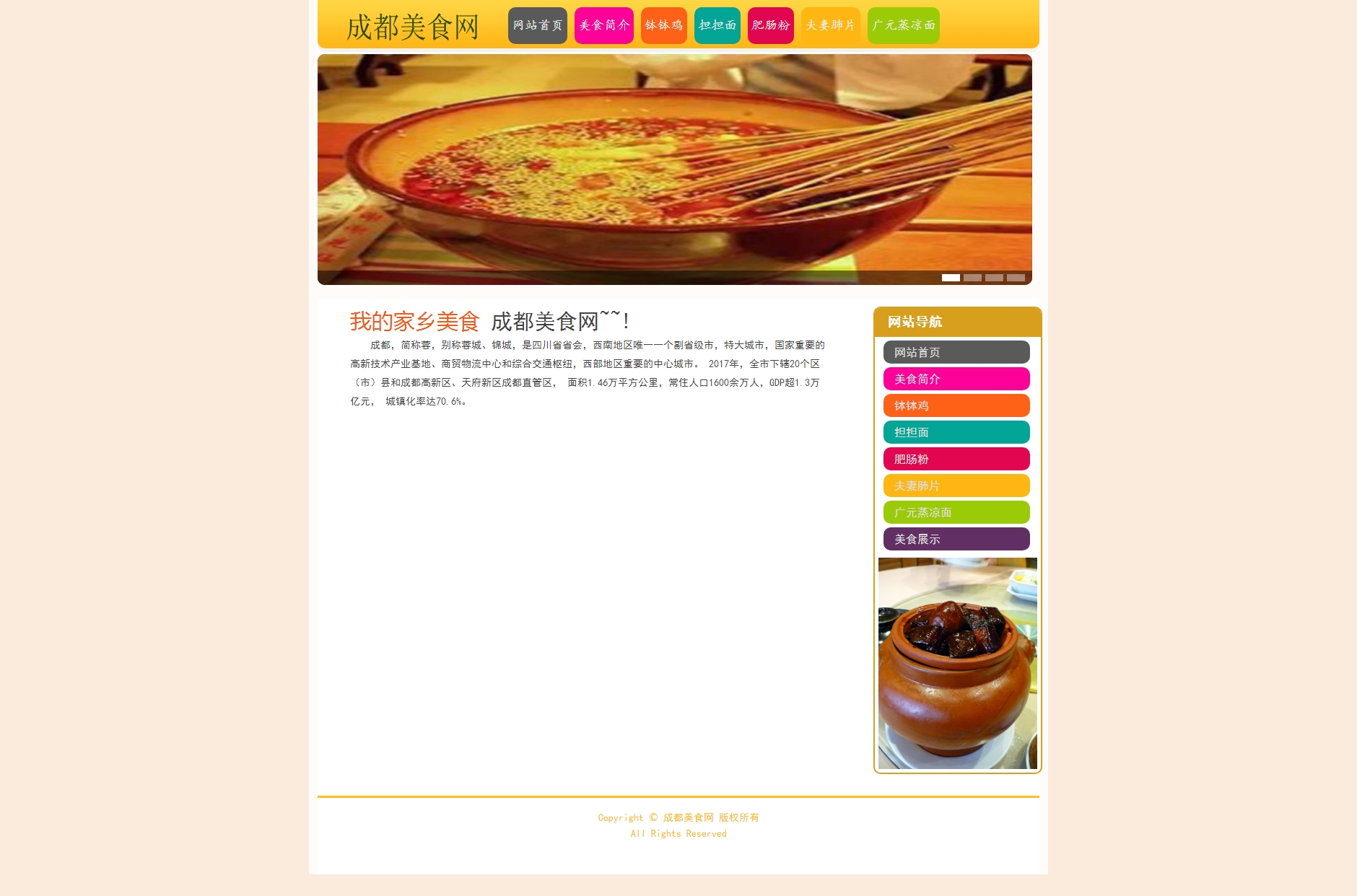Choose 钵钵鸡 from the sidebar list
Screen dimensions: 1357x896
tap(956, 405)
